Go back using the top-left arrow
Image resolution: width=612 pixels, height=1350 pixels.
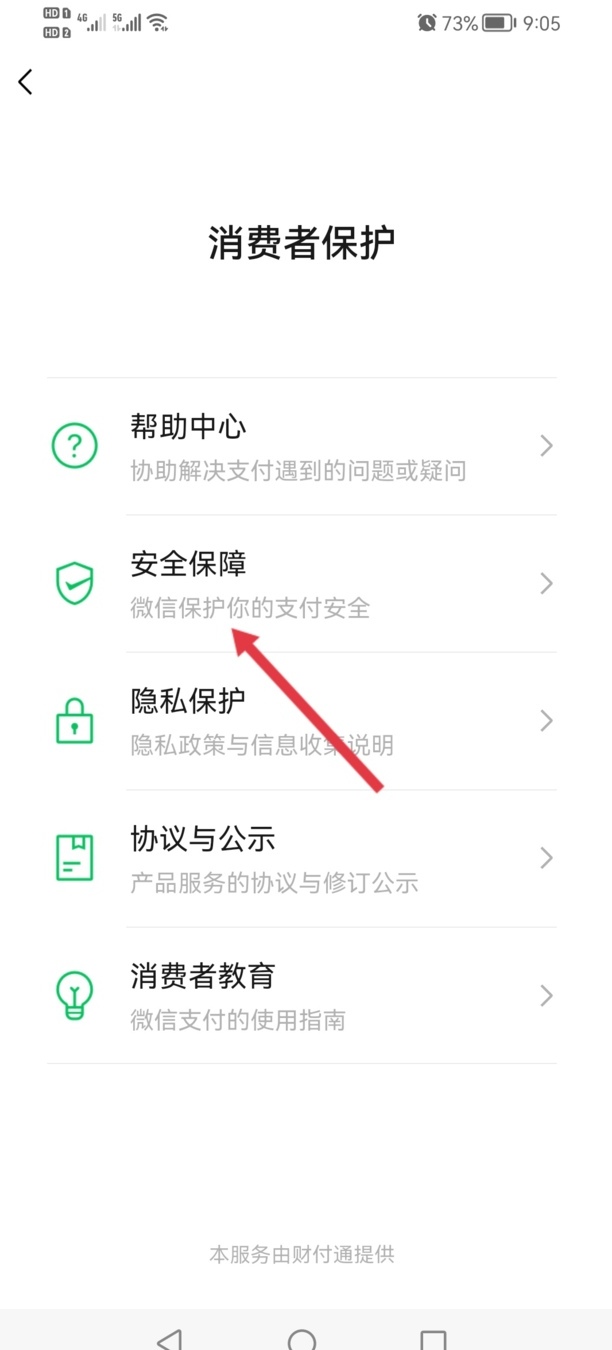click(x=26, y=82)
